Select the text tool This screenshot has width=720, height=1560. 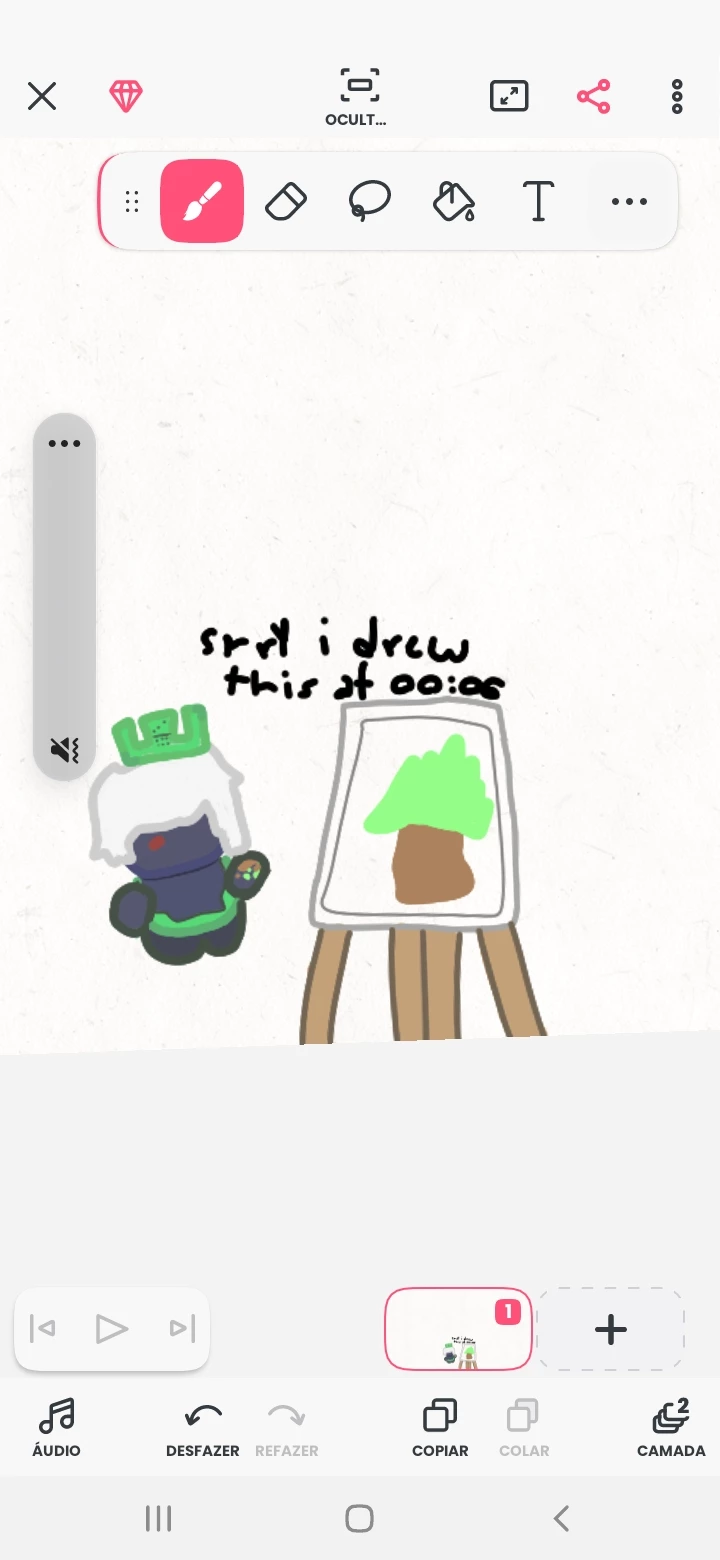[538, 201]
